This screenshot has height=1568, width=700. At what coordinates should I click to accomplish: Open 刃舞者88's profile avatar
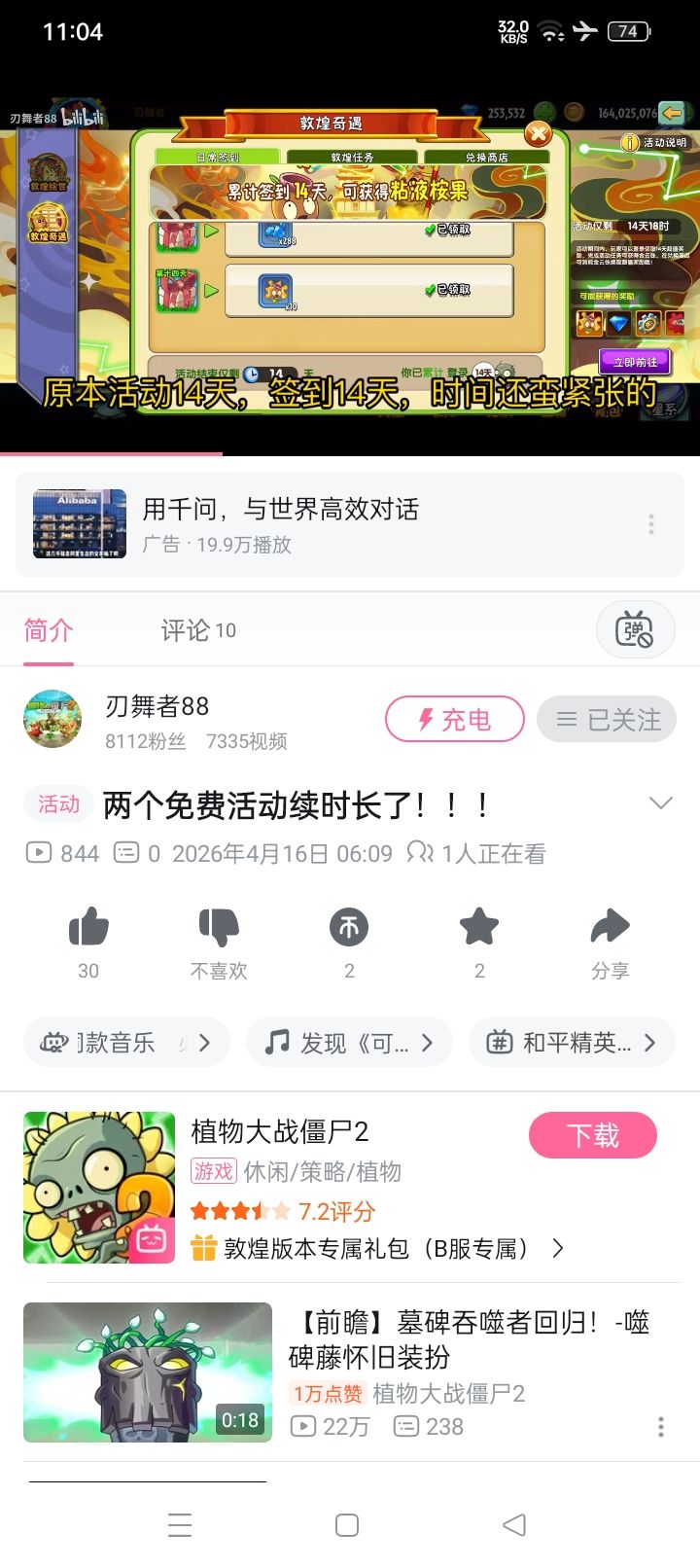click(x=52, y=720)
